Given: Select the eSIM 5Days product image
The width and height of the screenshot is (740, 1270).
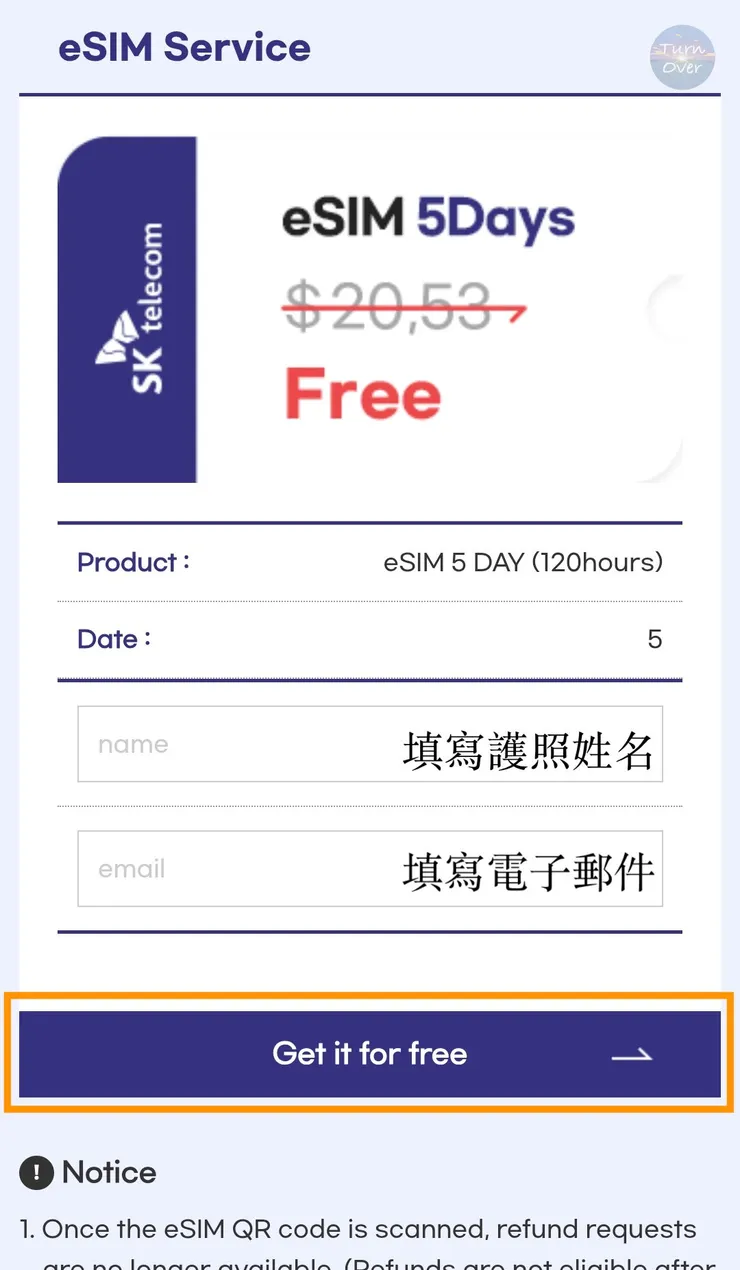Looking at the screenshot, I should [x=370, y=310].
